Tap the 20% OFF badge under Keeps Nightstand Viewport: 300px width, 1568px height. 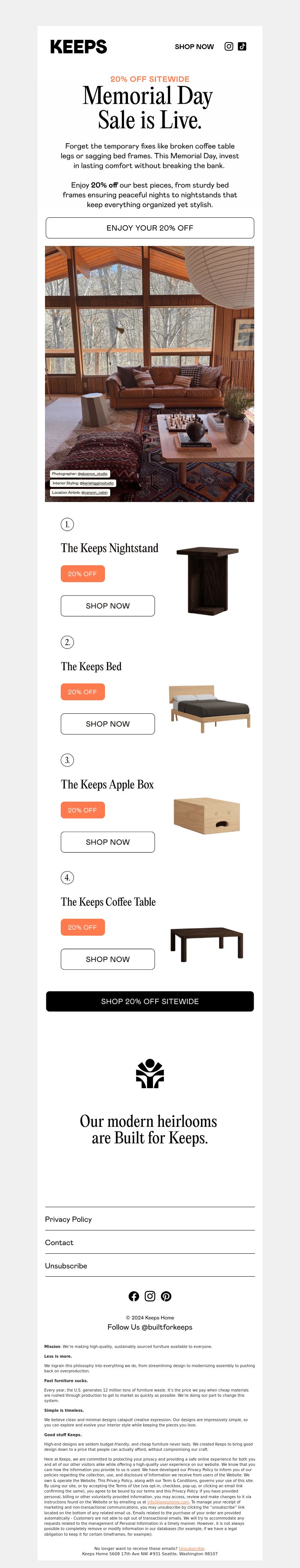click(x=83, y=574)
